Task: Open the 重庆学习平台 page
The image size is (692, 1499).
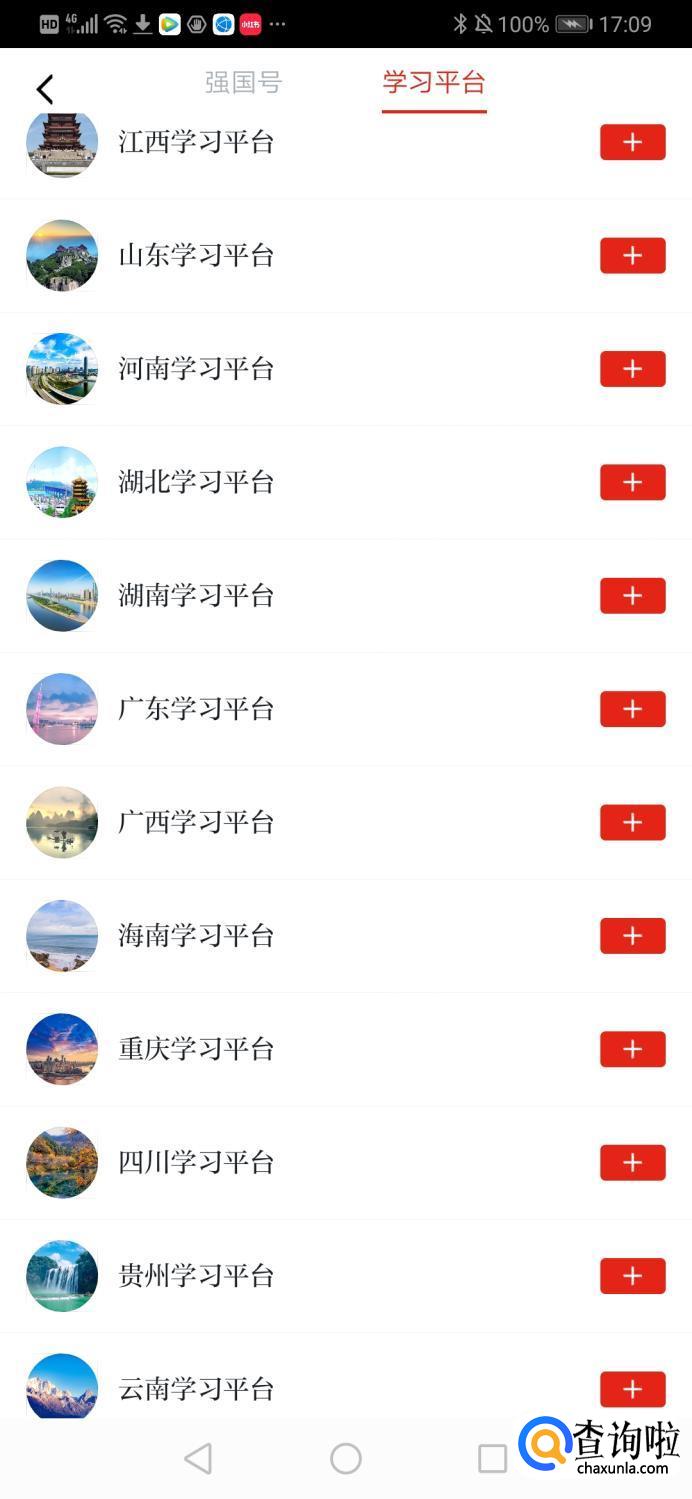Action: [x=196, y=1049]
